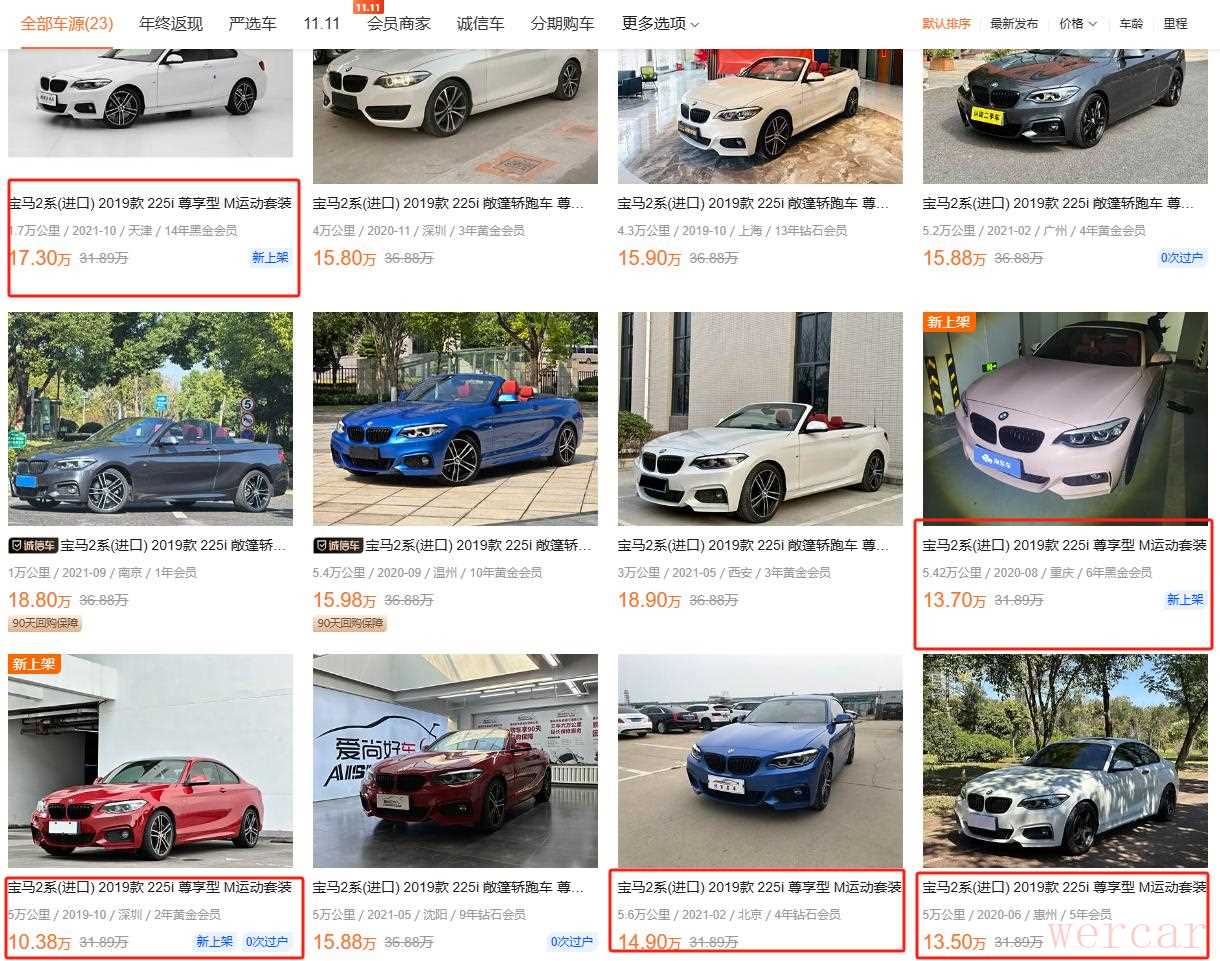Screen dimensions: 1220x961
Task: Open the 13.50万 Huizhou white coupe listing
Action: [1064, 887]
